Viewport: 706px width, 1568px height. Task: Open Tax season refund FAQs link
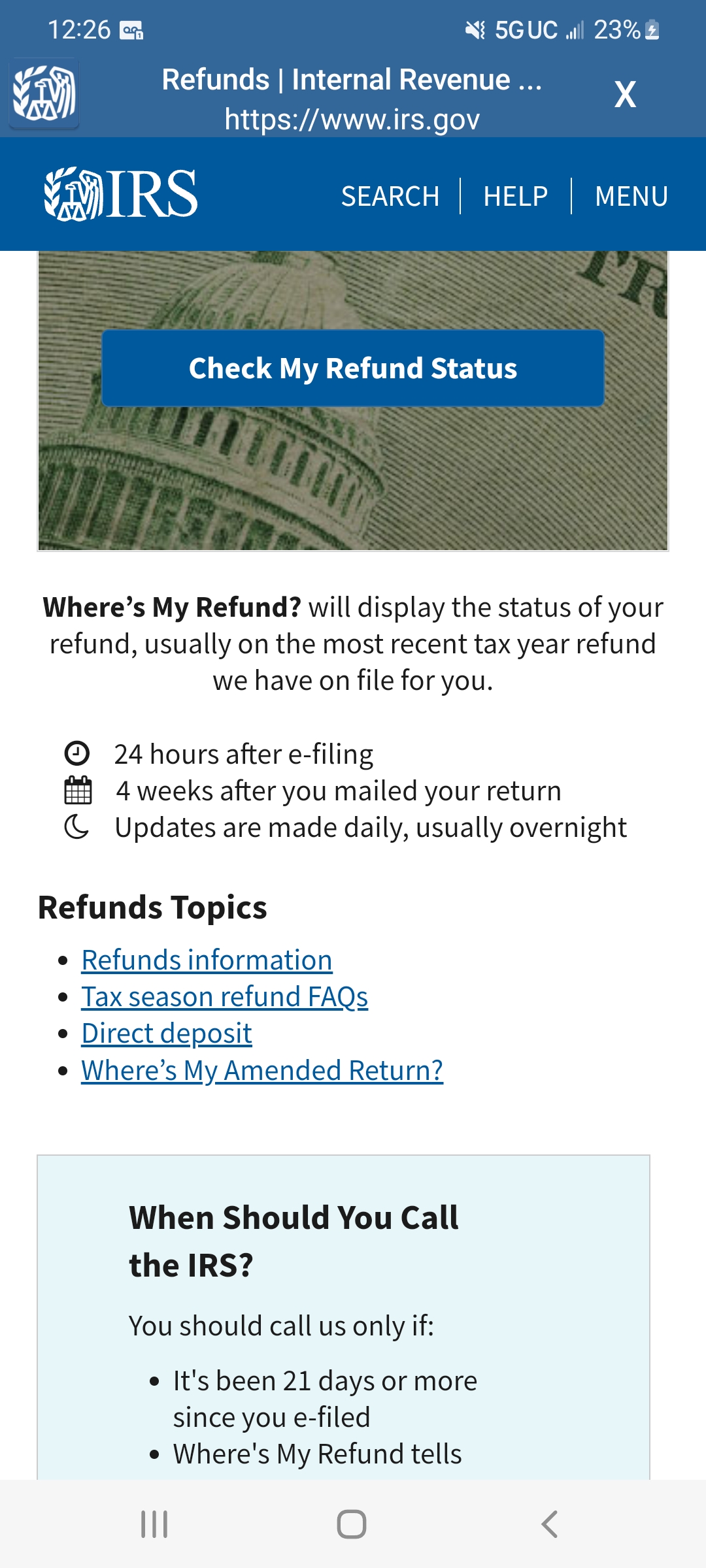pyautogui.click(x=224, y=997)
